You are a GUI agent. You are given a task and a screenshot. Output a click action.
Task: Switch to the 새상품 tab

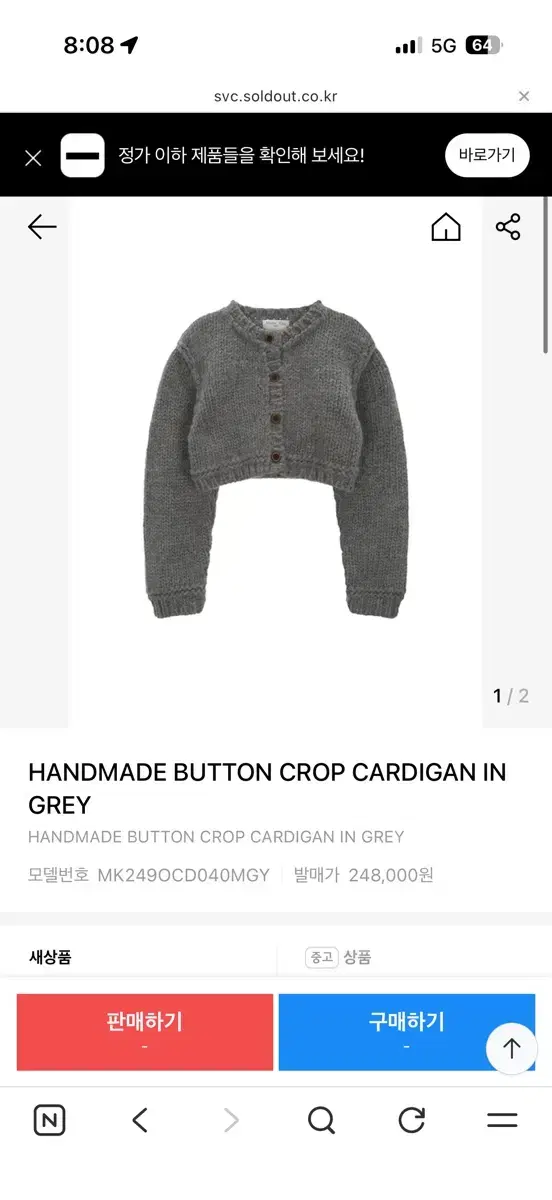point(50,957)
